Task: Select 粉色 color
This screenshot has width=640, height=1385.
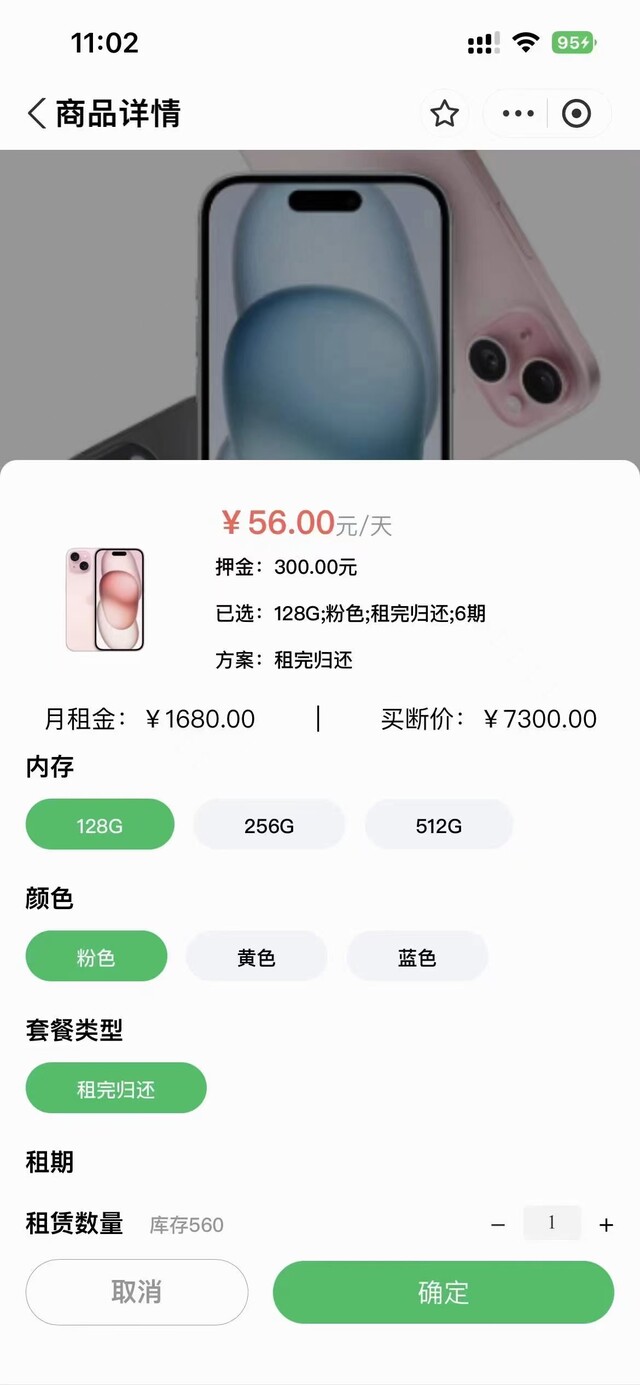Action: click(96, 957)
